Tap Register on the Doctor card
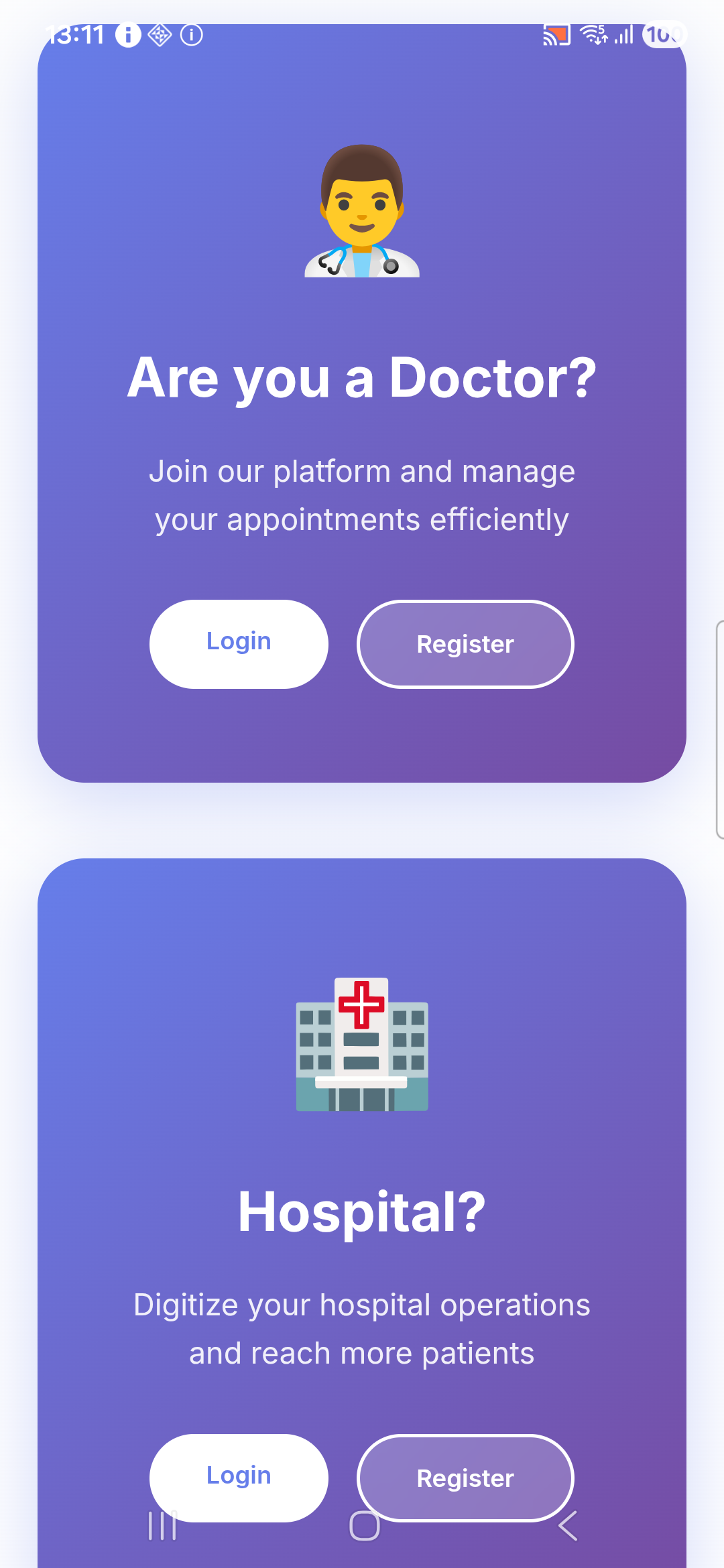The height and width of the screenshot is (1568, 724). [x=465, y=644]
